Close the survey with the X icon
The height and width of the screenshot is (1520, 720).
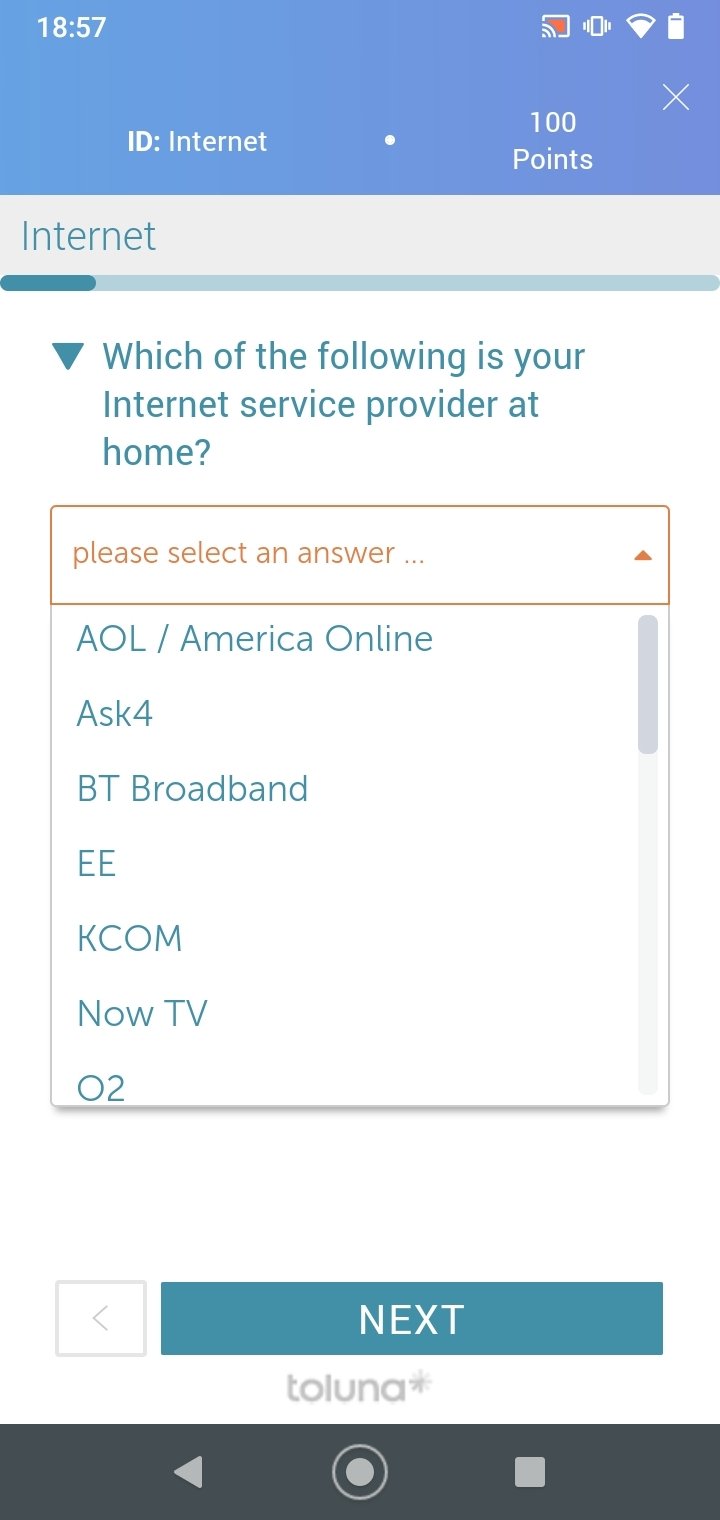676,97
